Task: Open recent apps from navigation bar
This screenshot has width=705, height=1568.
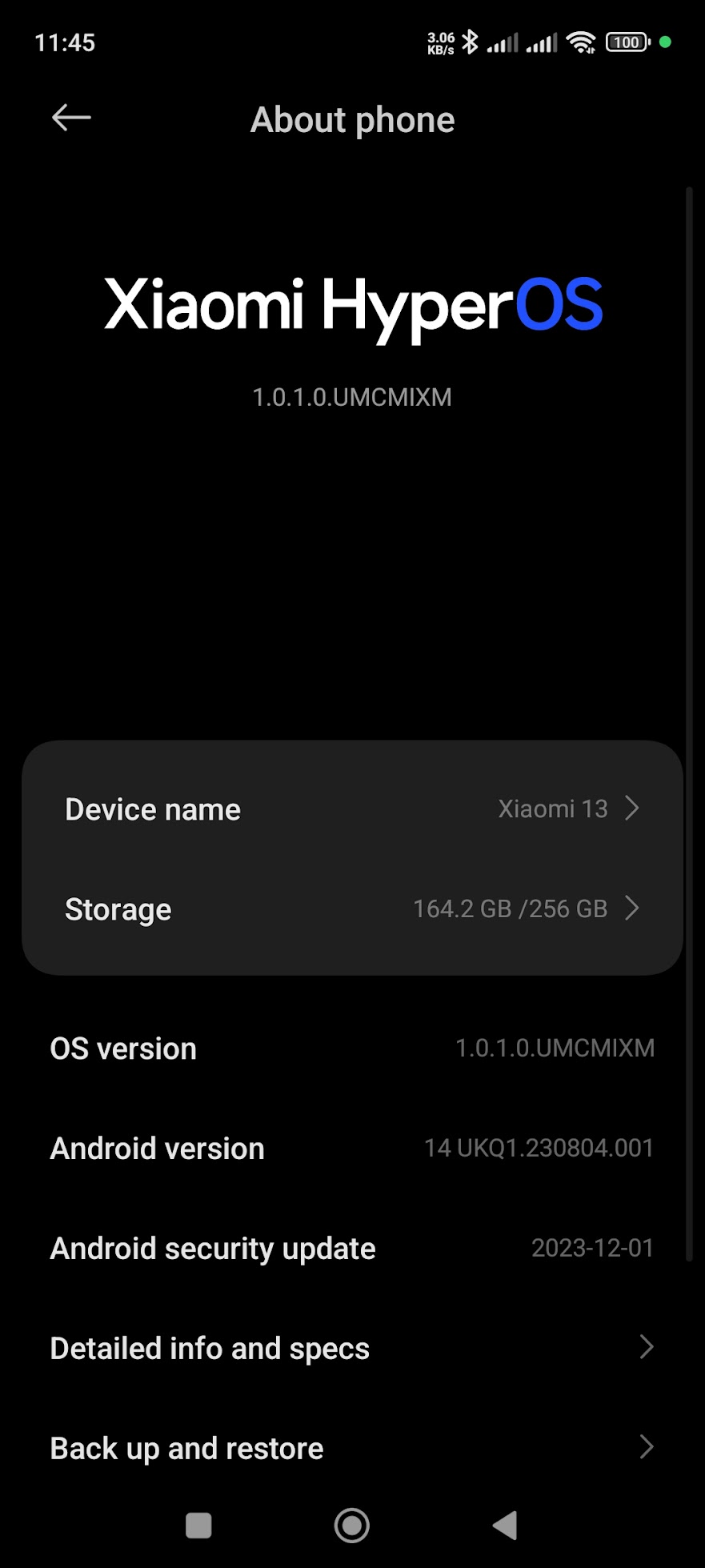Action: pyautogui.click(x=198, y=1525)
